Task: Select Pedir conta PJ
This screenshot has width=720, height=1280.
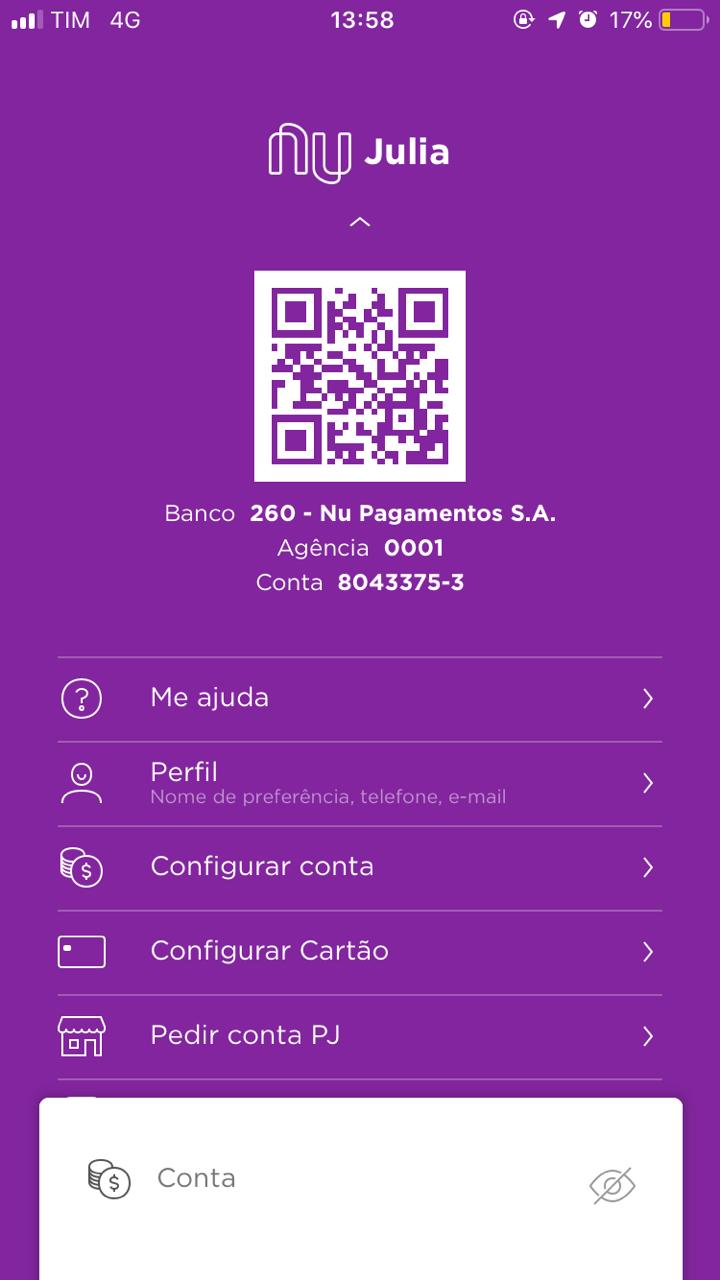Action: (x=359, y=1035)
